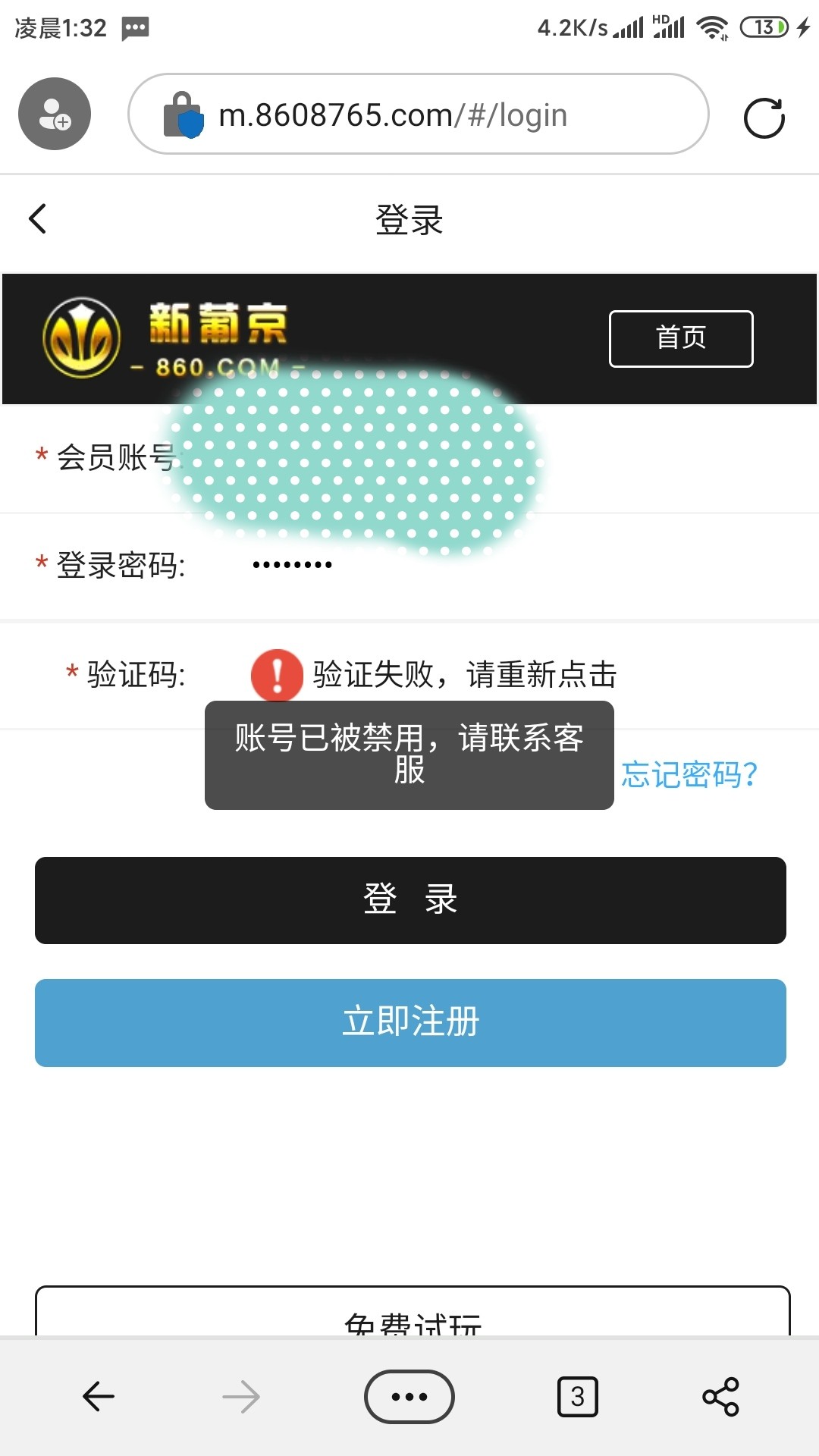Tap the black 登录 button
This screenshot has height=1456, width=819.
410,900
